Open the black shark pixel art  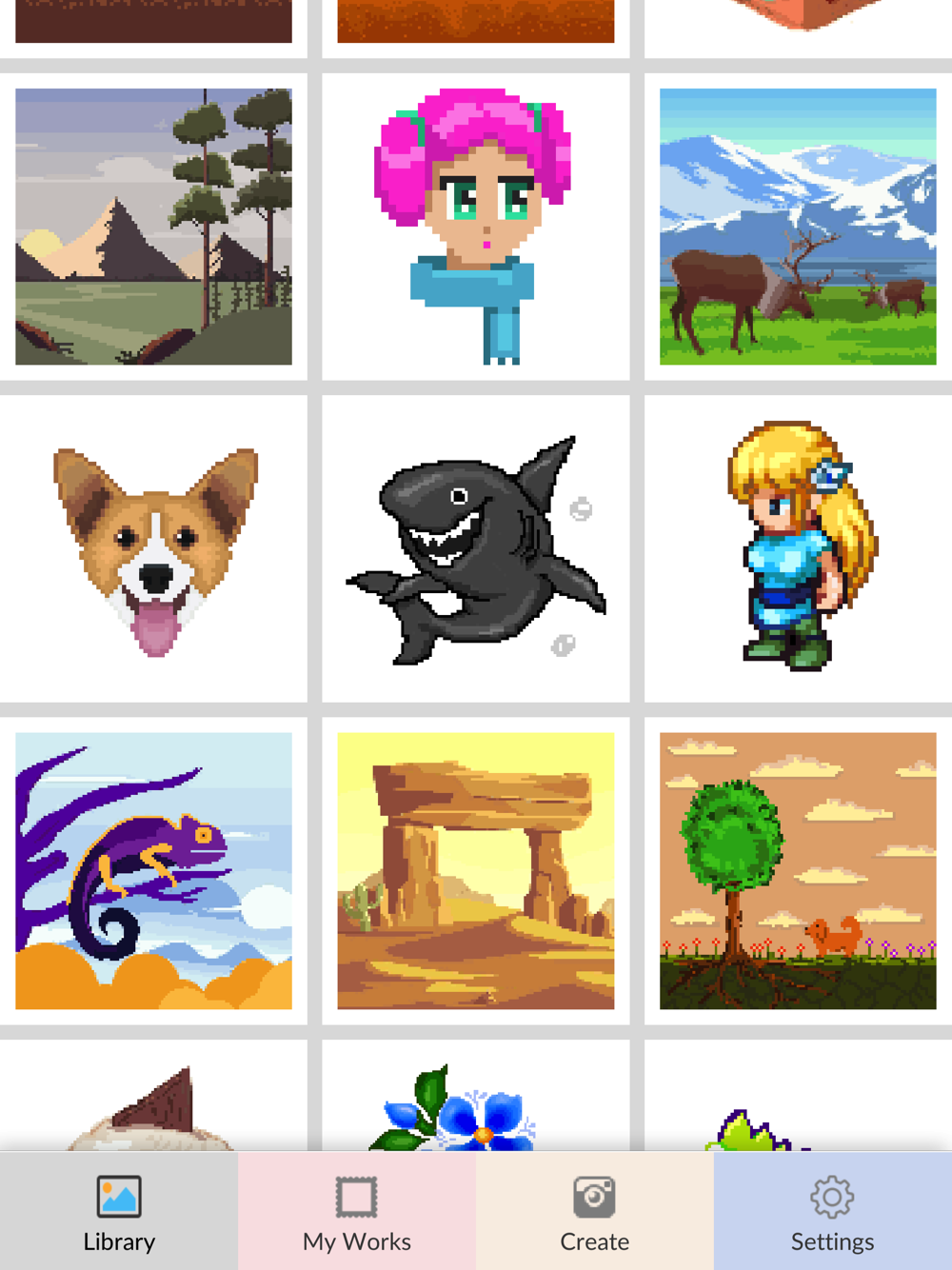click(475, 549)
